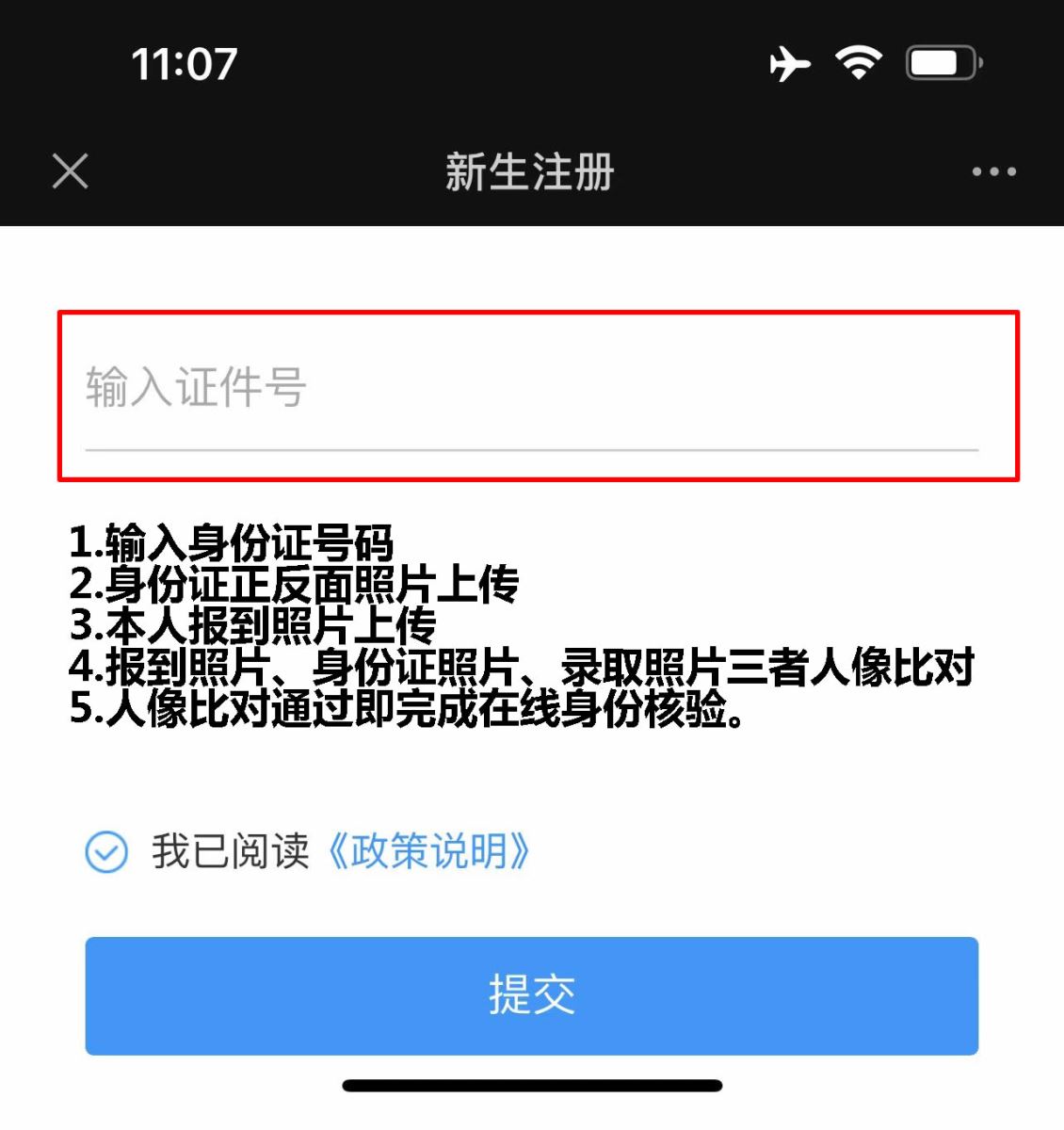The height and width of the screenshot is (1130, 1064).
Task: Focus the 输入证件号 input field
Action: [x=531, y=389]
